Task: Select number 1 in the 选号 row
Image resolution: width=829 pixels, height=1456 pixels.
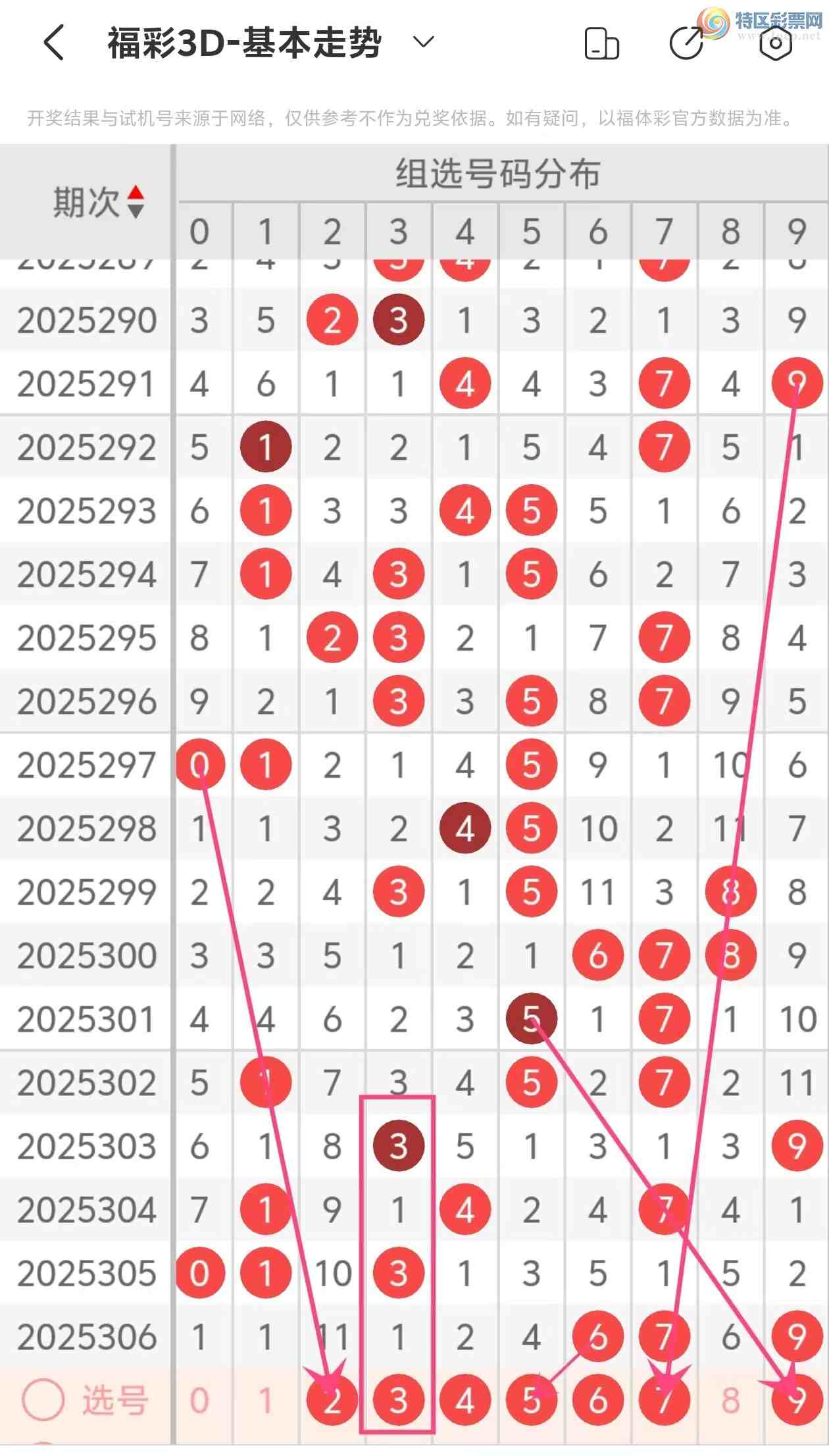Action: [x=265, y=1400]
